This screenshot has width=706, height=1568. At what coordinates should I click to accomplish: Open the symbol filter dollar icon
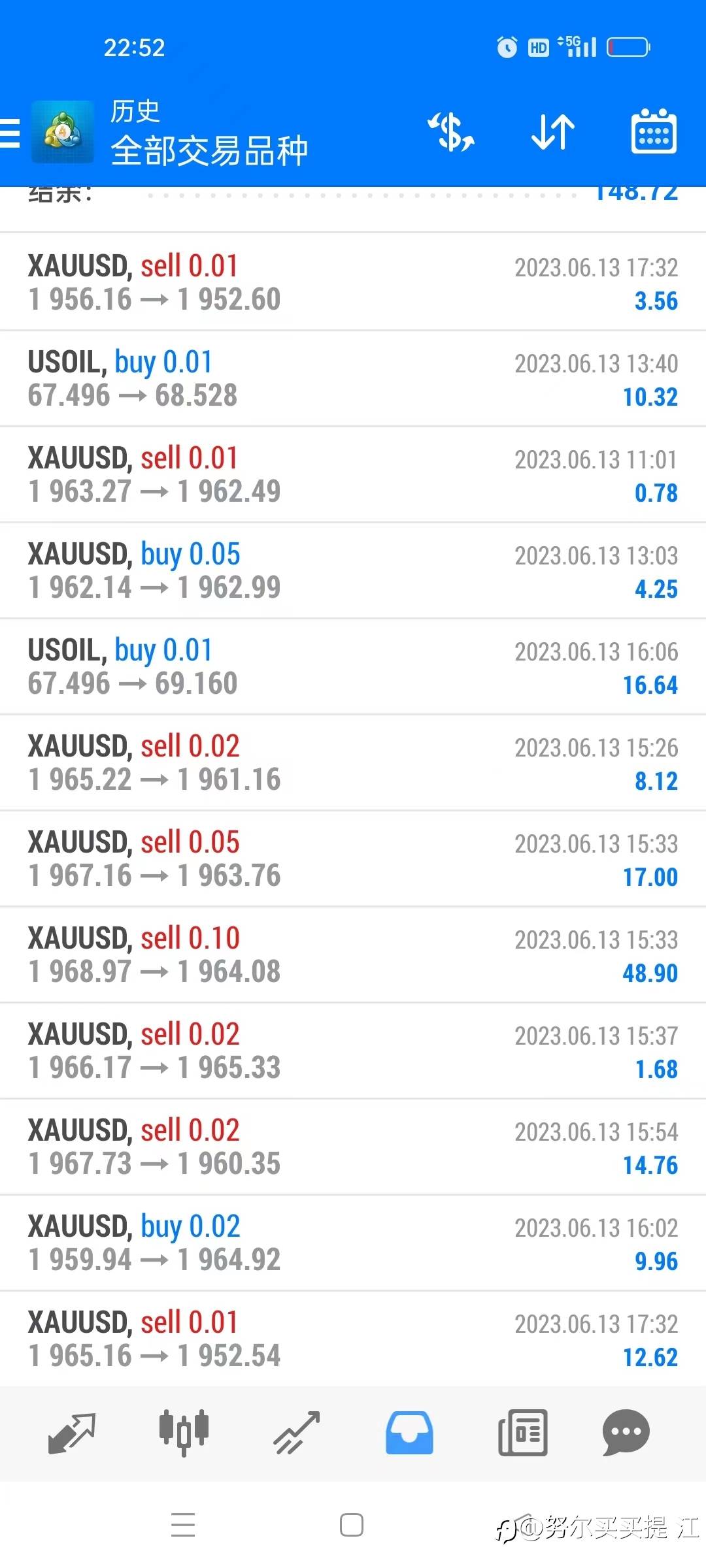pyautogui.click(x=450, y=132)
